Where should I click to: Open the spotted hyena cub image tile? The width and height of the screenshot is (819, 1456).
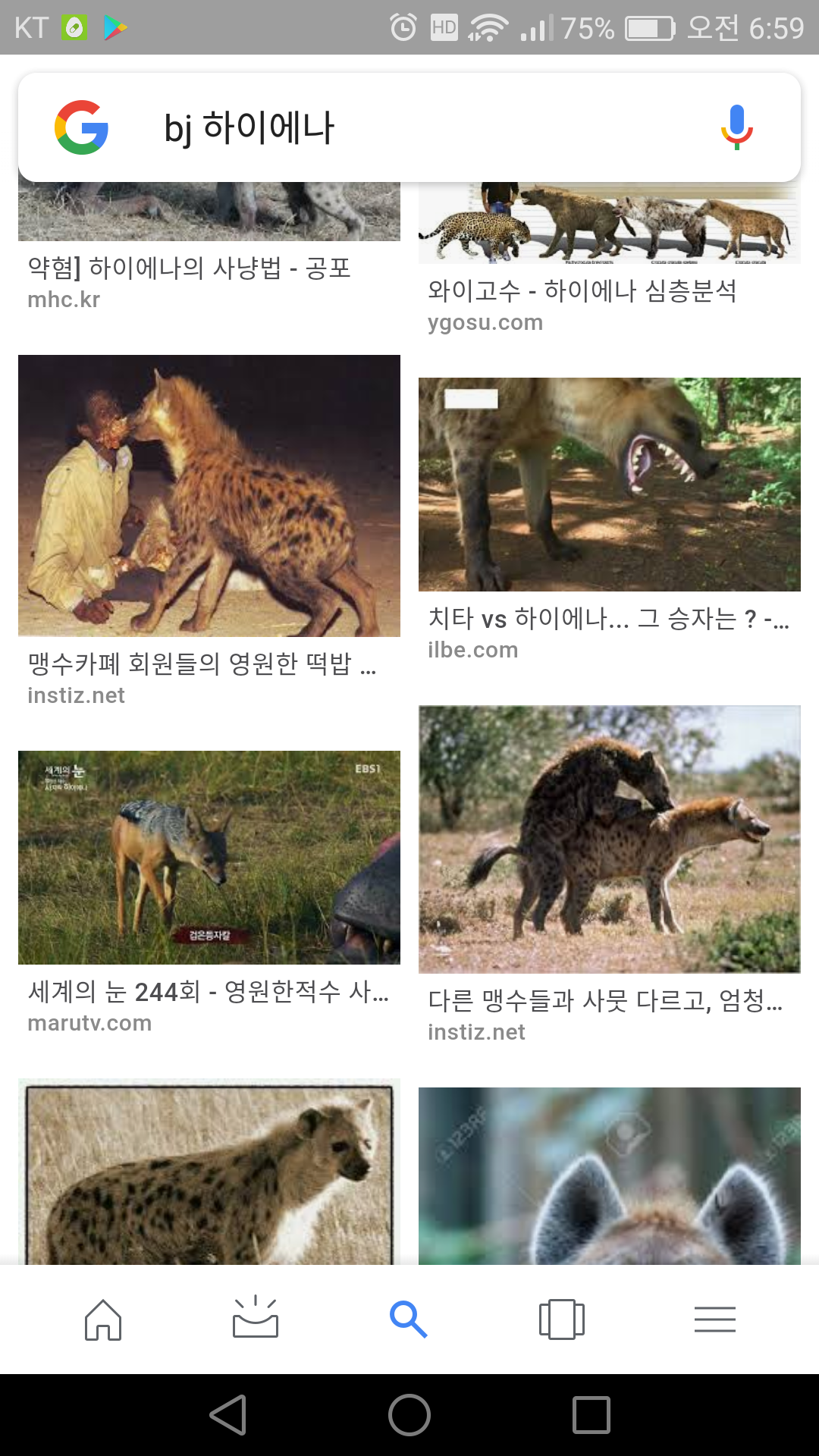tap(209, 1172)
